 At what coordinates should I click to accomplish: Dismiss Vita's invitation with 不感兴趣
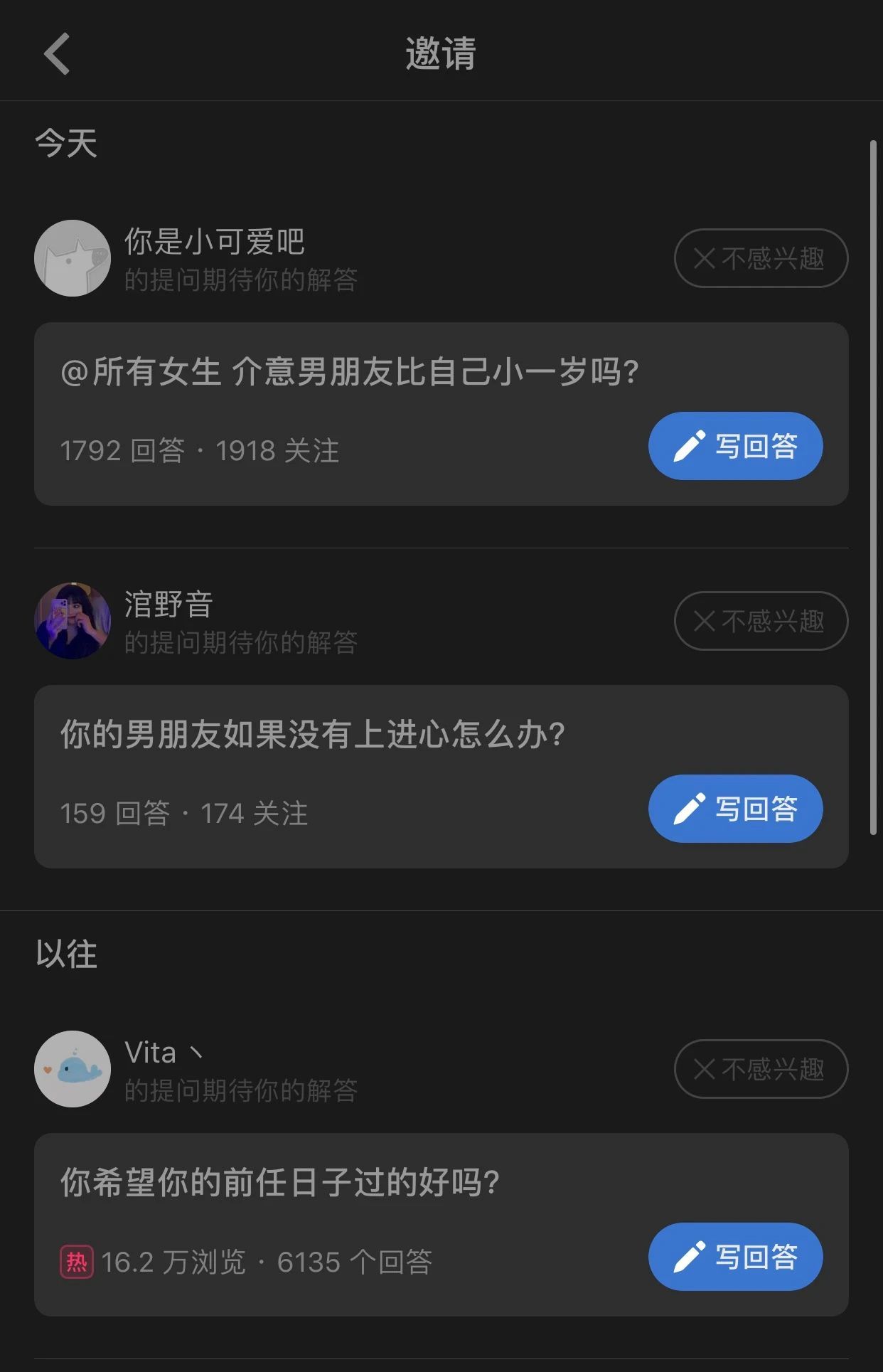(x=760, y=1069)
